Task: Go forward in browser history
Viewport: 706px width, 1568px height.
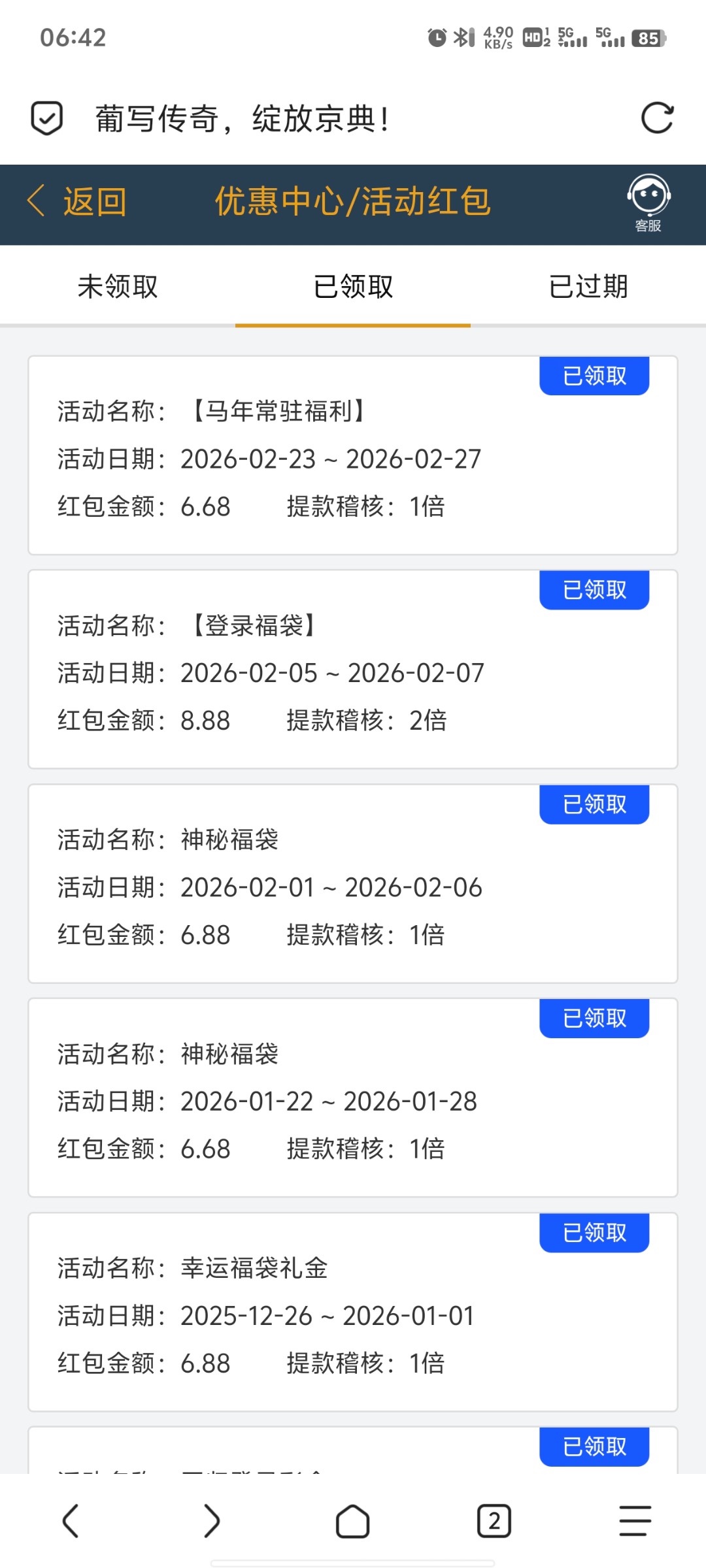Action: pos(211,1521)
